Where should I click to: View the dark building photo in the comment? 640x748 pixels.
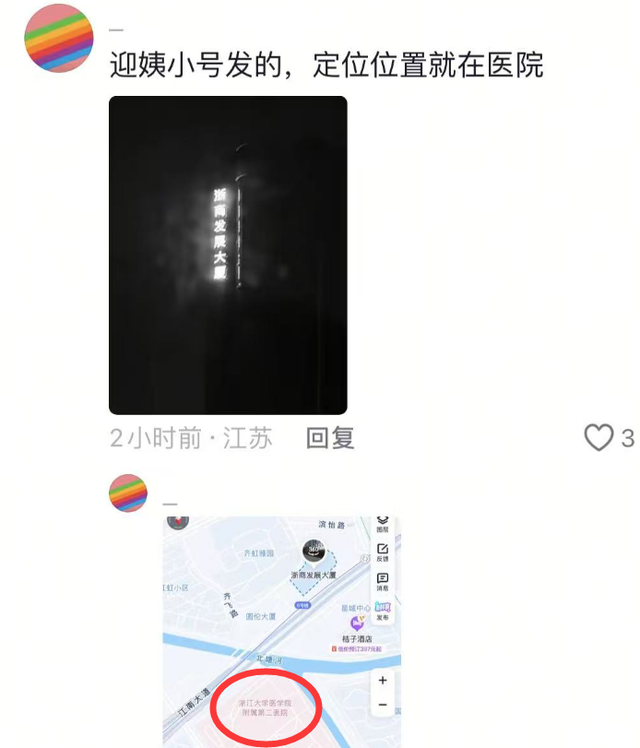click(x=228, y=255)
